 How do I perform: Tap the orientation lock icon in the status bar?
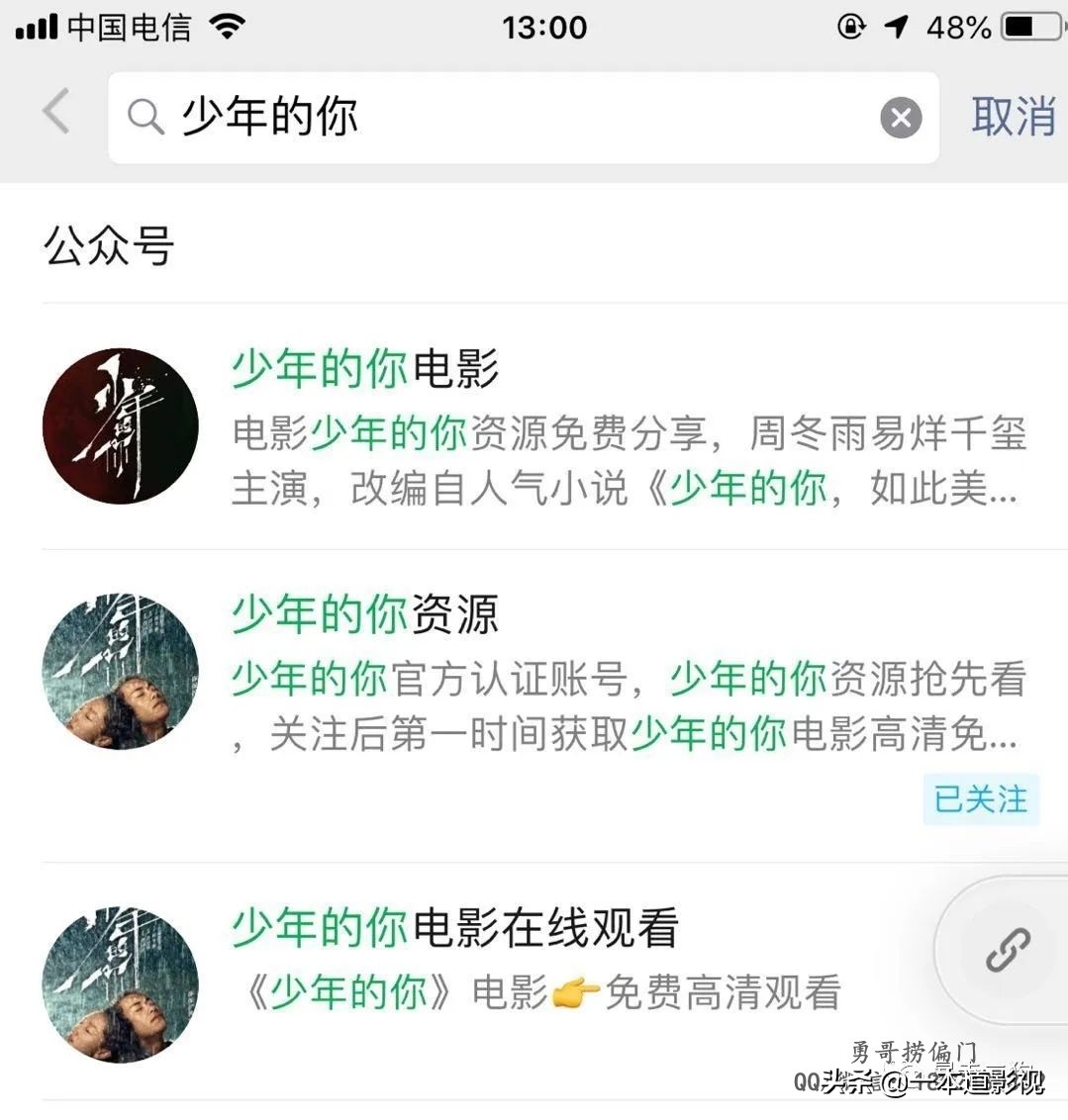click(x=851, y=27)
